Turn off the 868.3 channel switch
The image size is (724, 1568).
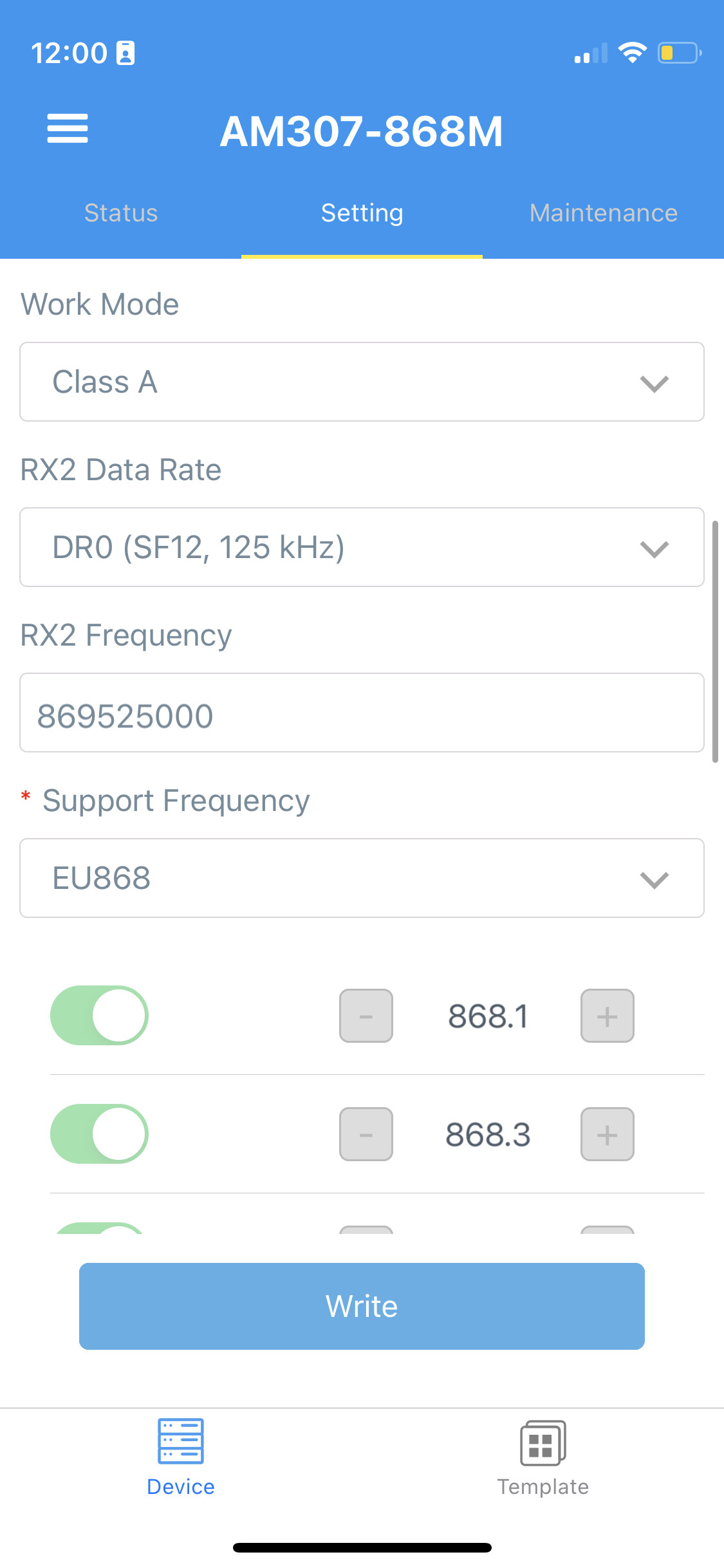pyautogui.click(x=99, y=1134)
